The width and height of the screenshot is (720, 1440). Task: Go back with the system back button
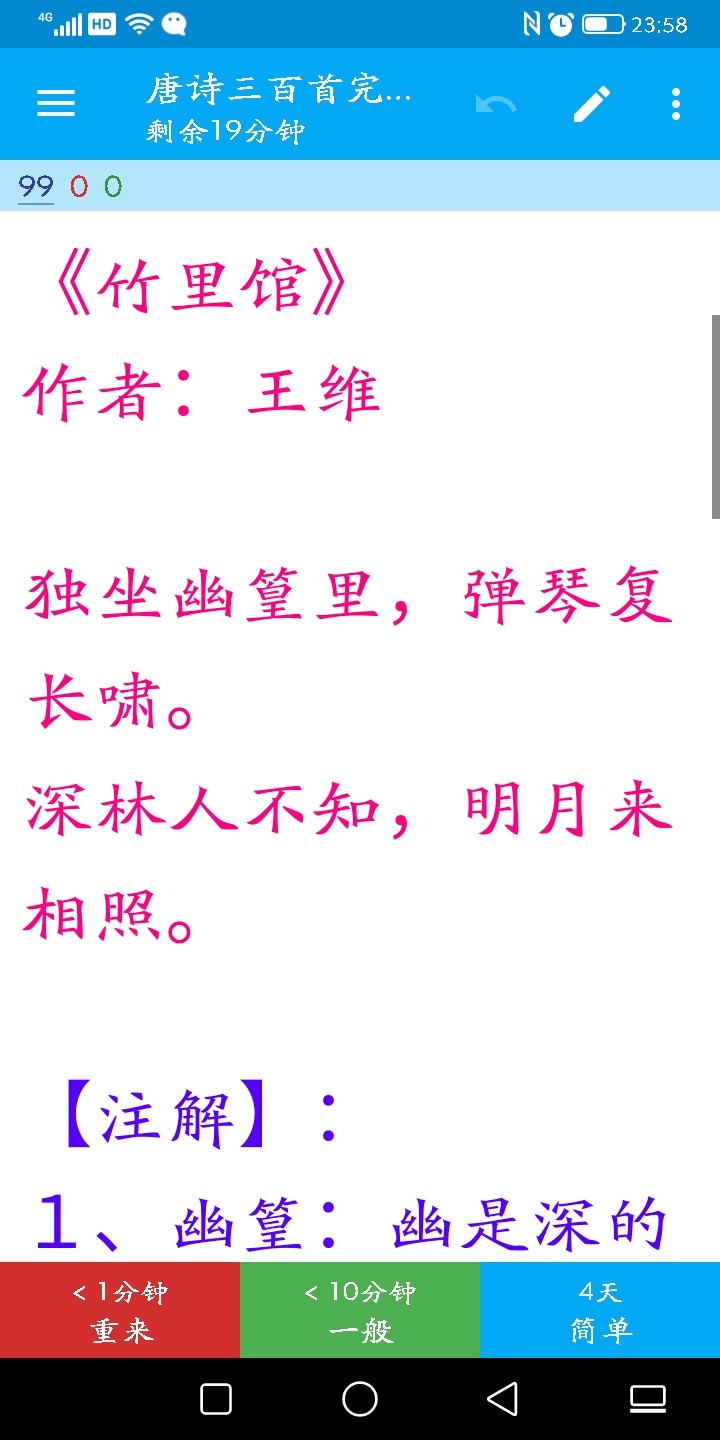click(x=502, y=1398)
